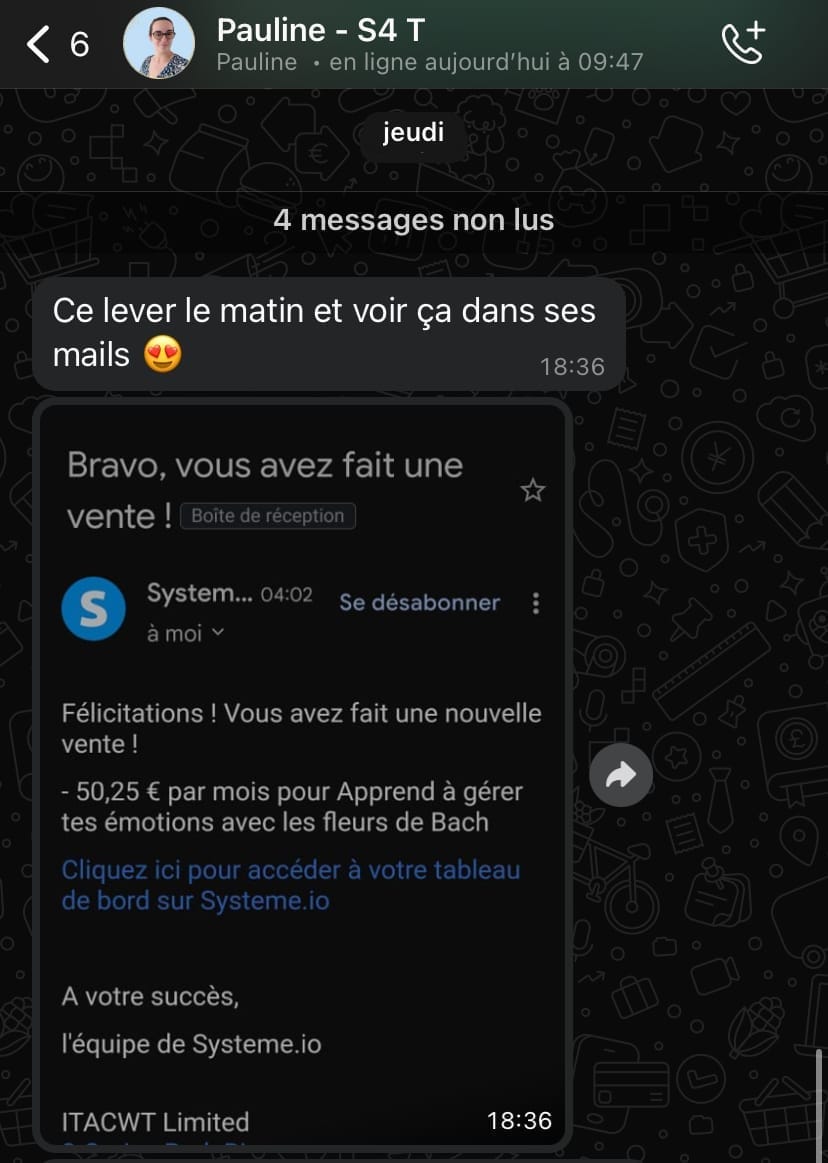828x1163 pixels.
Task: Start a call with Pauline
Action: 743,44
